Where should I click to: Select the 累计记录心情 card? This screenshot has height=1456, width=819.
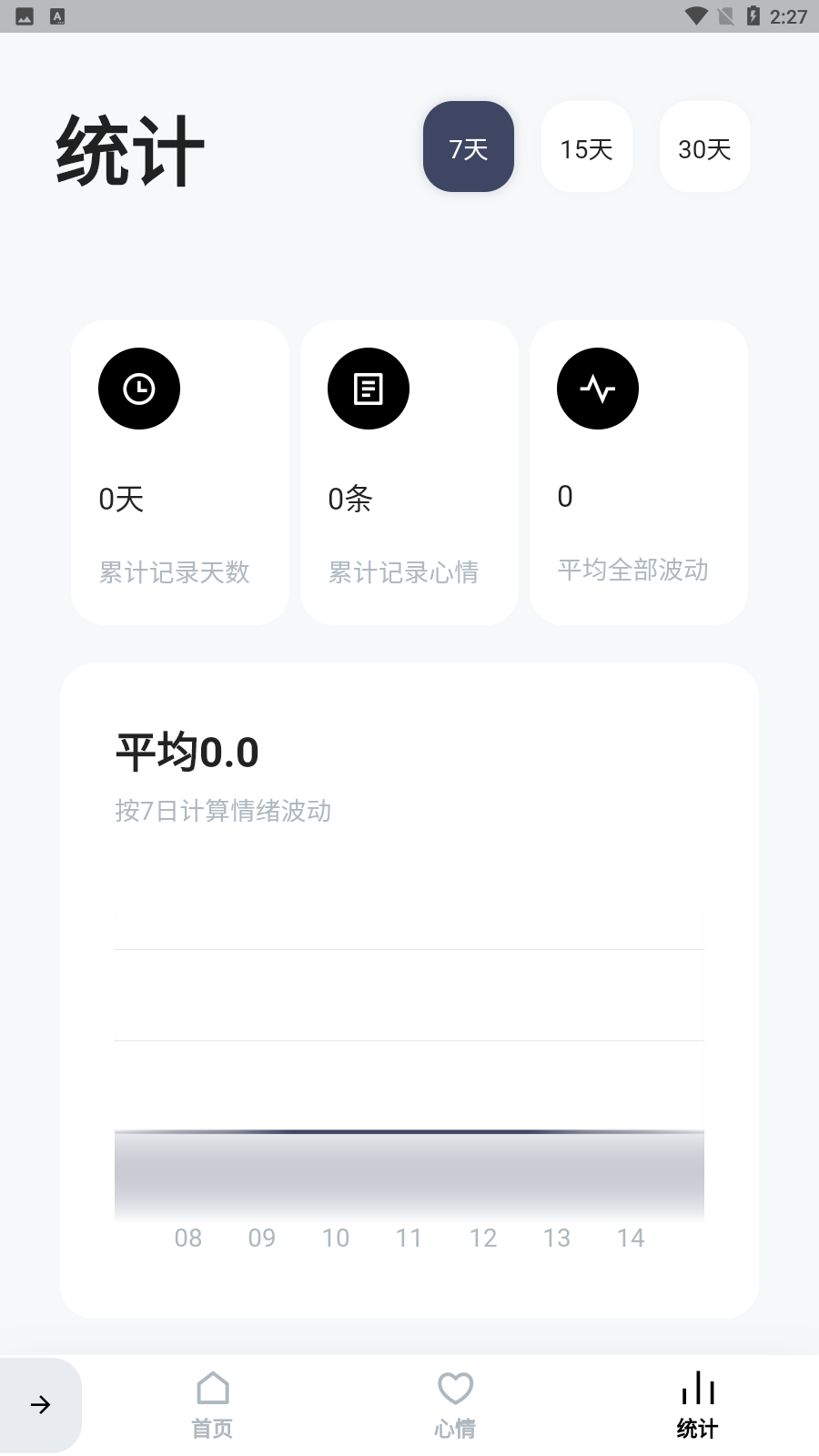tap(409, 471)
